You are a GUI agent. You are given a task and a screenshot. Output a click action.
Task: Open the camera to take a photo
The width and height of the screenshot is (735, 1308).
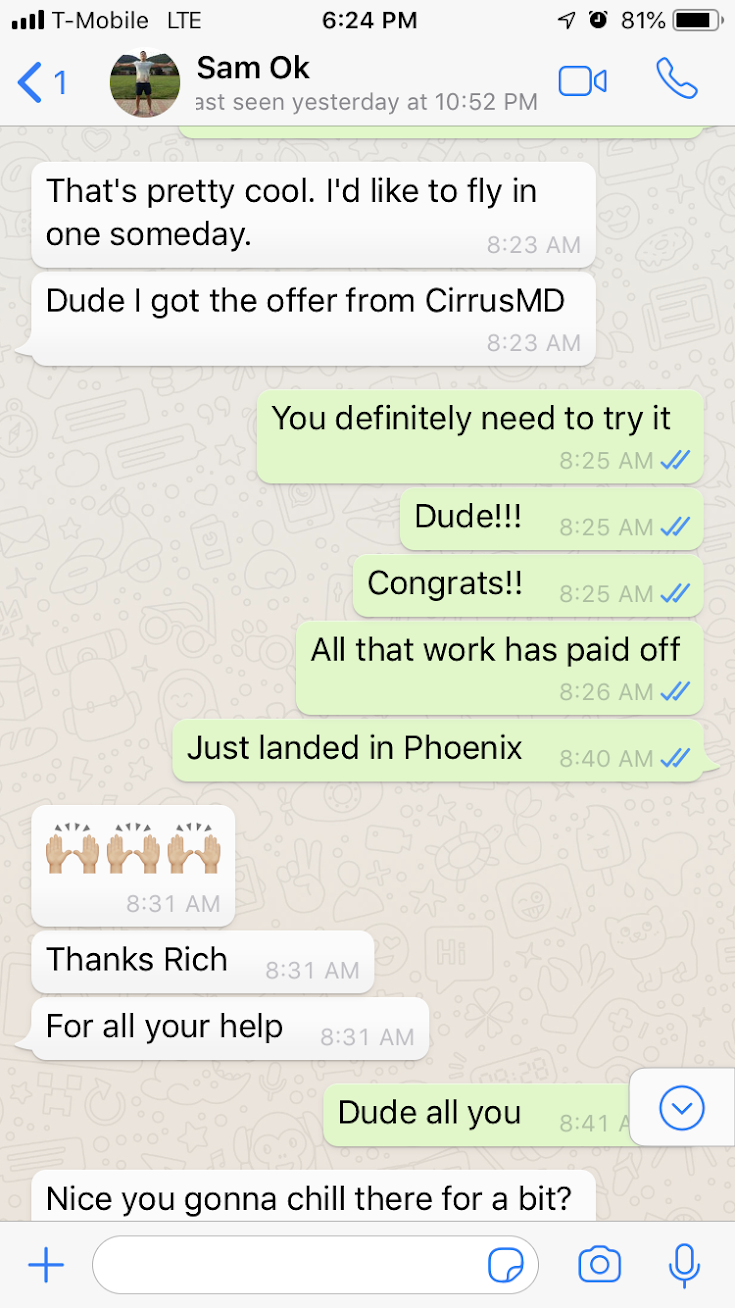pos(600,1266)
